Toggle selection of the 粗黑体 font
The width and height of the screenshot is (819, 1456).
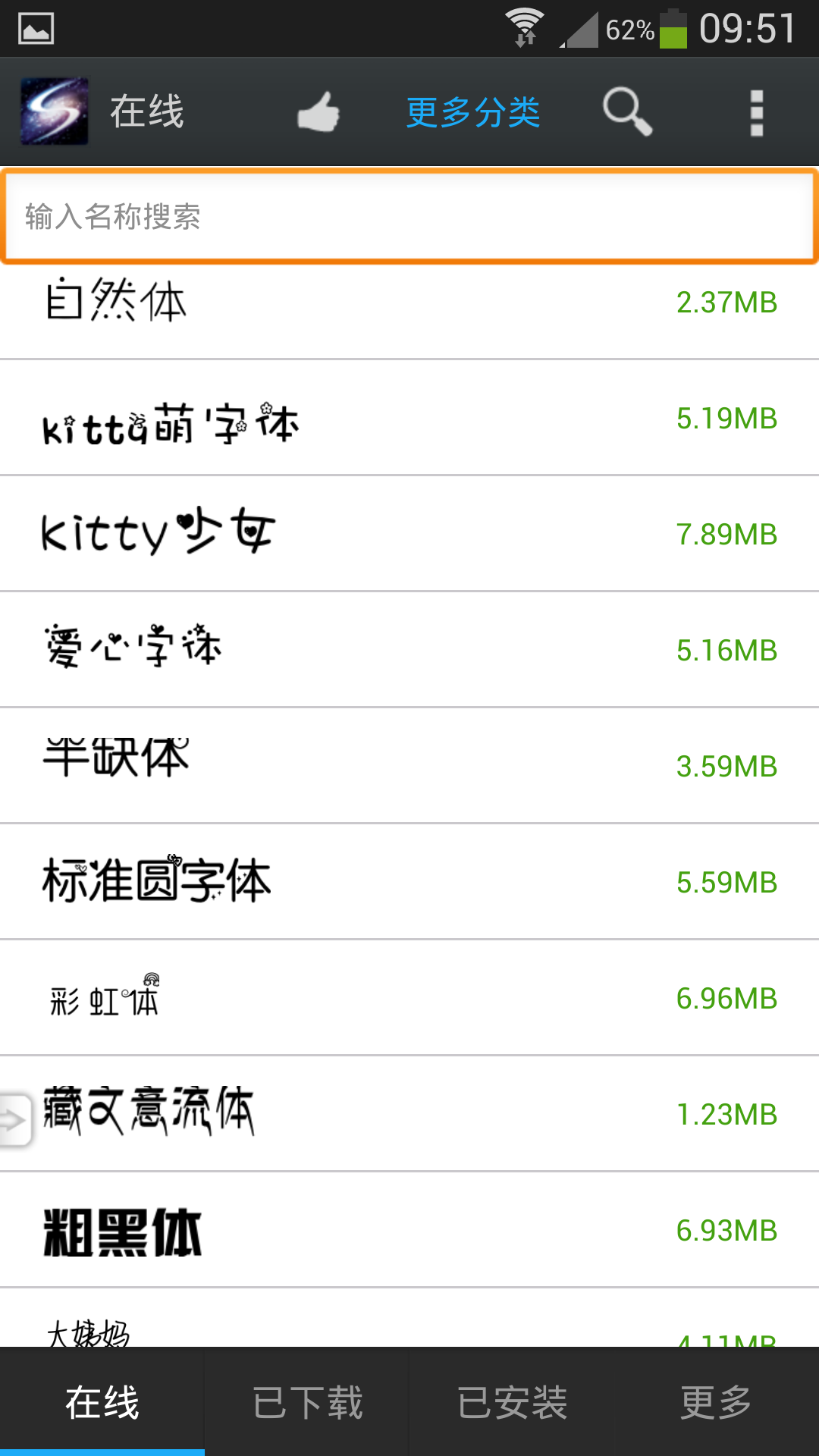(409, 1229)
